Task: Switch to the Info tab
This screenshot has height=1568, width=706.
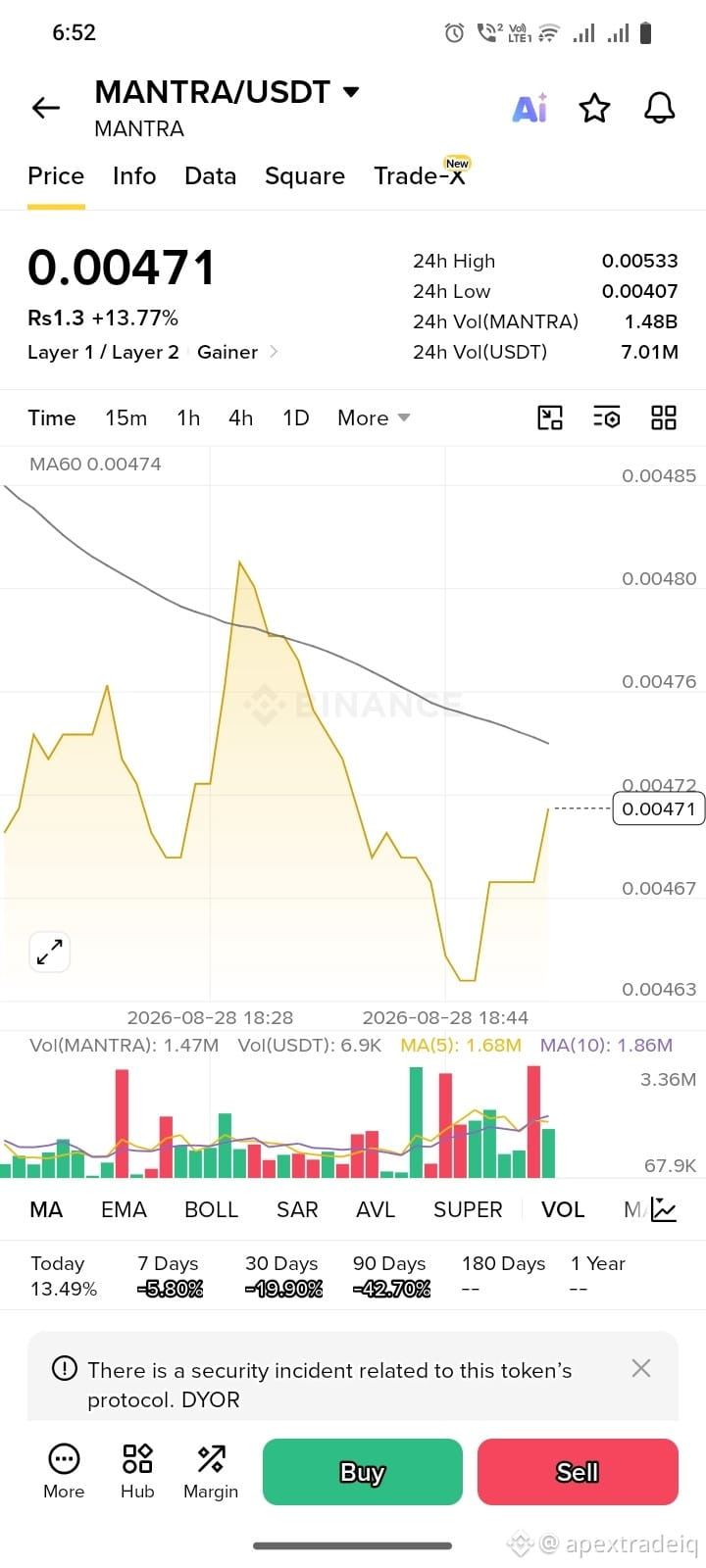Action: pyautogui.click(x=134, y=175)
